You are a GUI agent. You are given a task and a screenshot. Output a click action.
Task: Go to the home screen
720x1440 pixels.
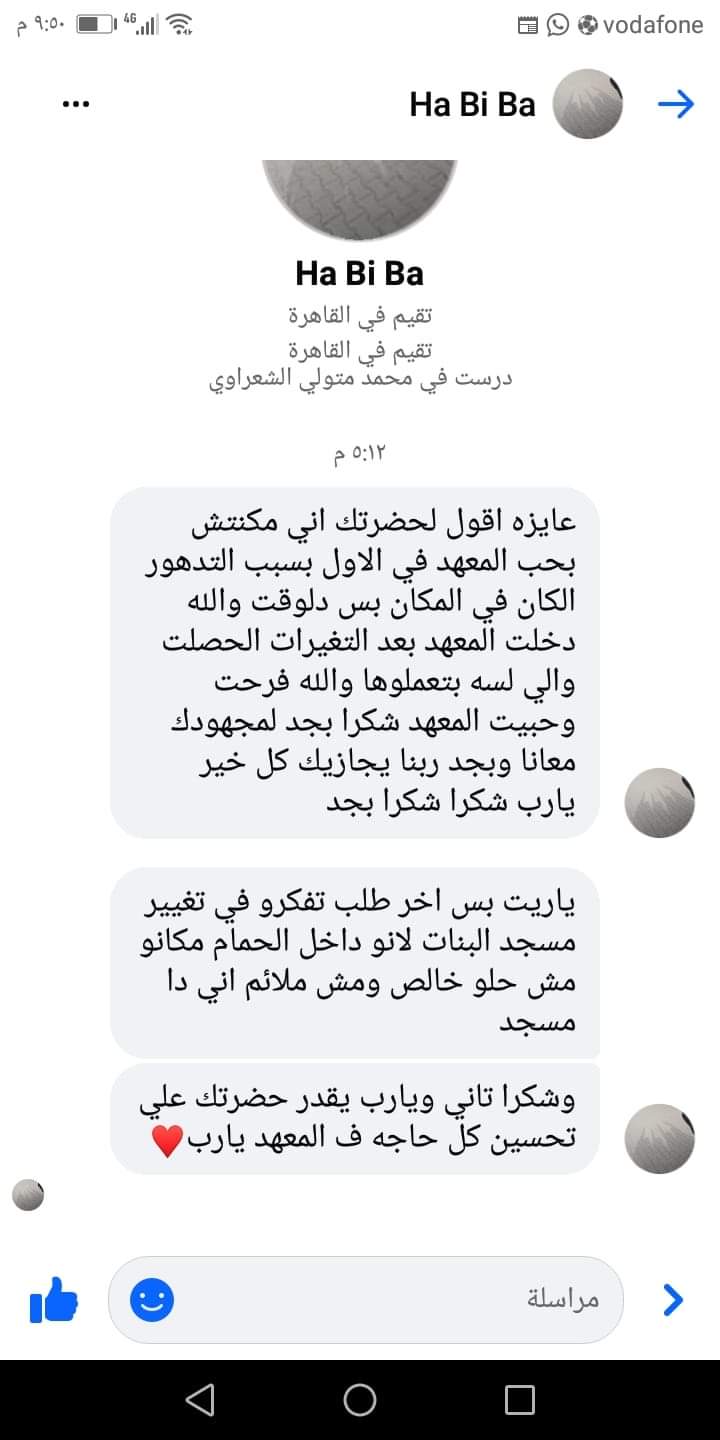tap(360, 1400)
